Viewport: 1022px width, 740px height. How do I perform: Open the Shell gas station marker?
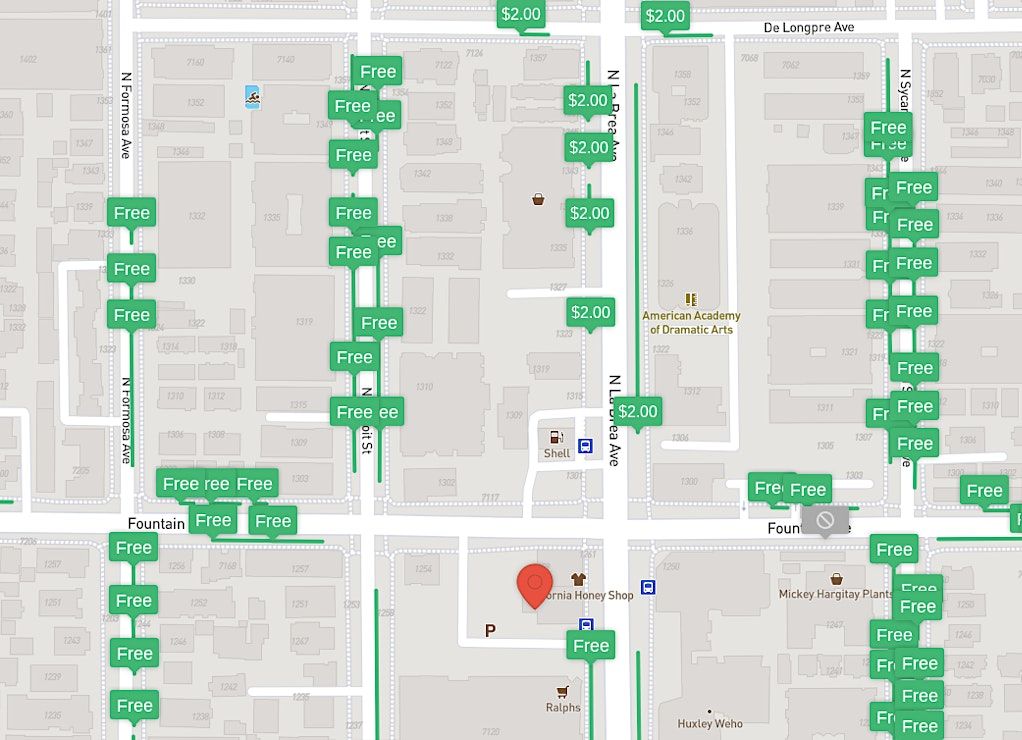[556, 438]
